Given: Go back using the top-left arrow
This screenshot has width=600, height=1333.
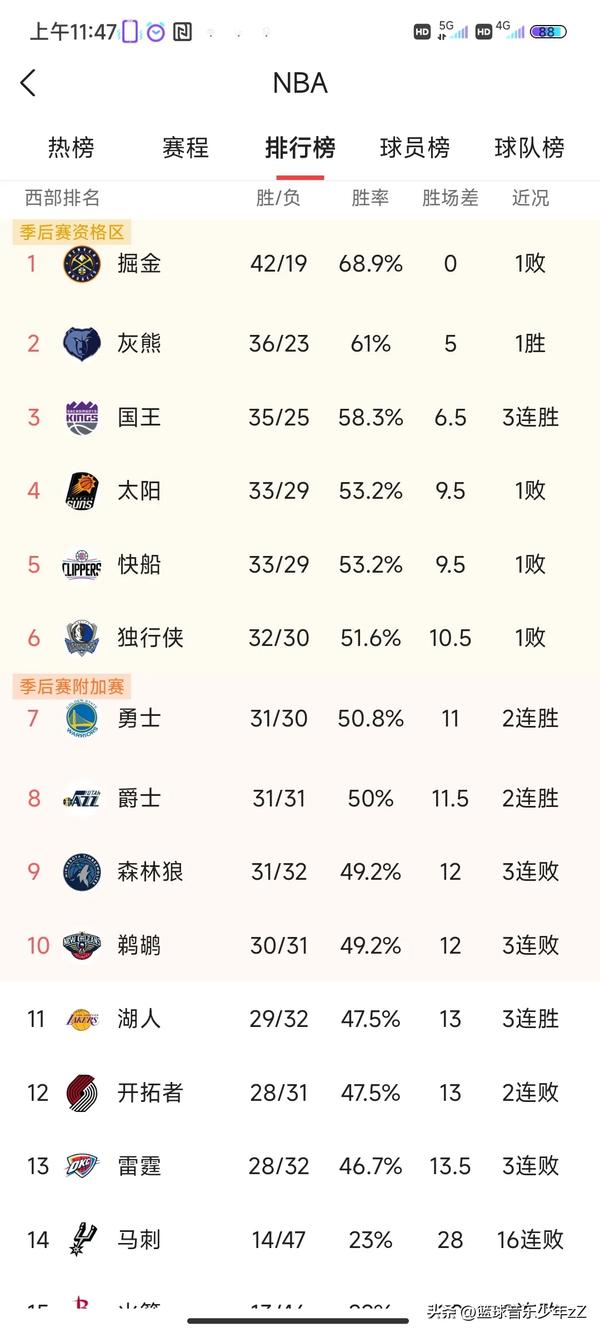Looking at the screenshot, I should pos(28,83).
